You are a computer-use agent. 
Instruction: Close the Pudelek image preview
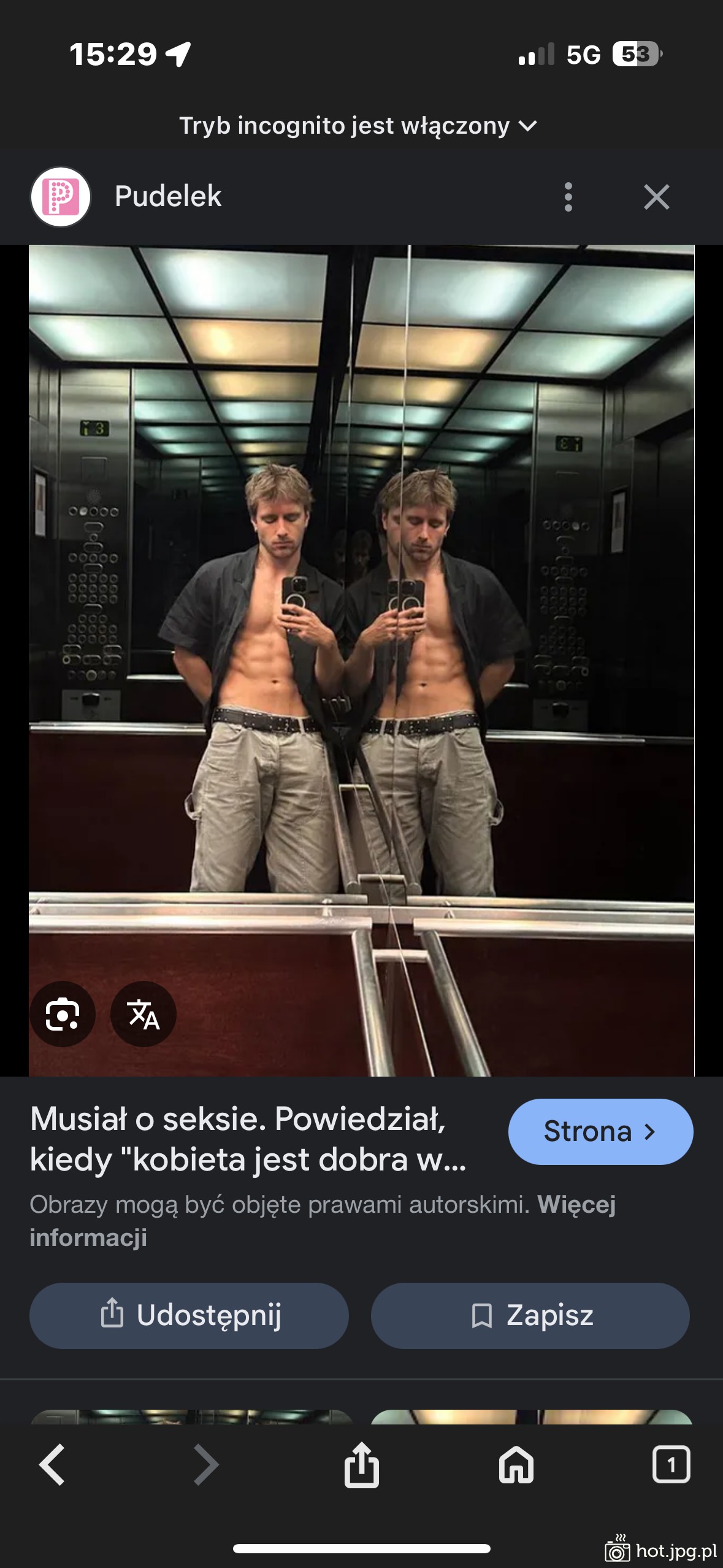pos(656,197)
